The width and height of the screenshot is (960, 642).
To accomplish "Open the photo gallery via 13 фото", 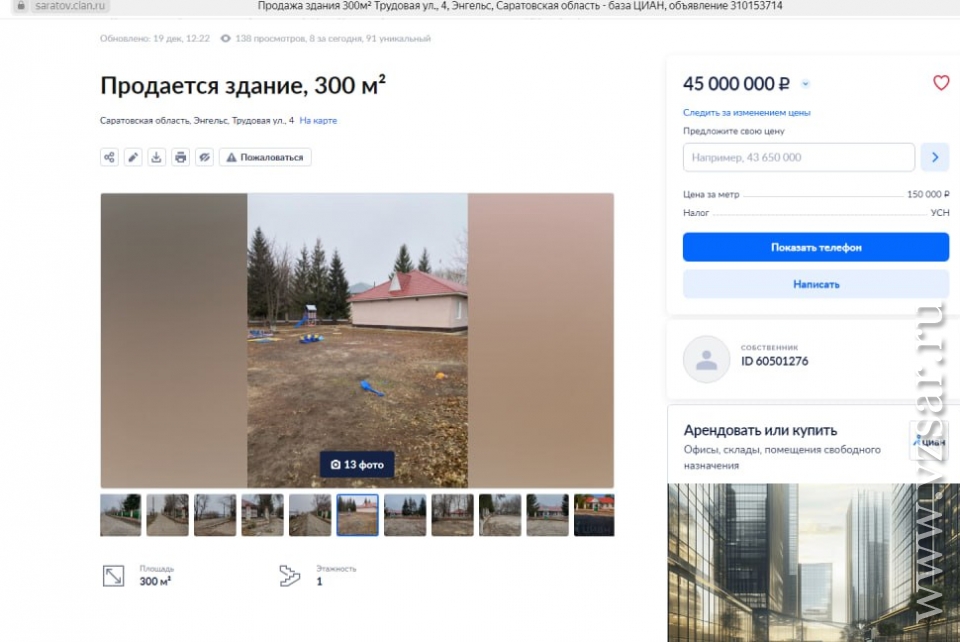I will (357, 465).
